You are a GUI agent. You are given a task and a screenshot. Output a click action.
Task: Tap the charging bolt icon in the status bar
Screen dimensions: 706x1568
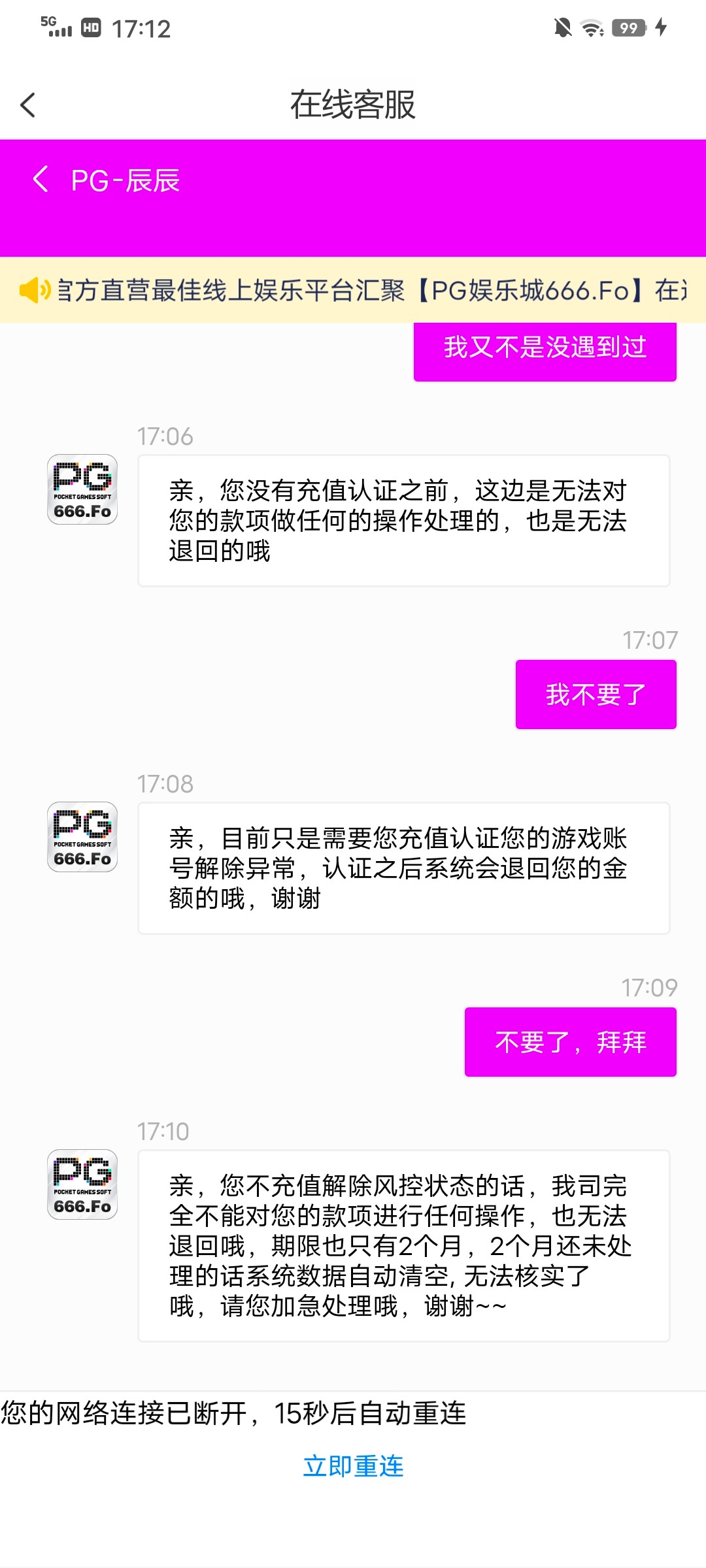660,29
